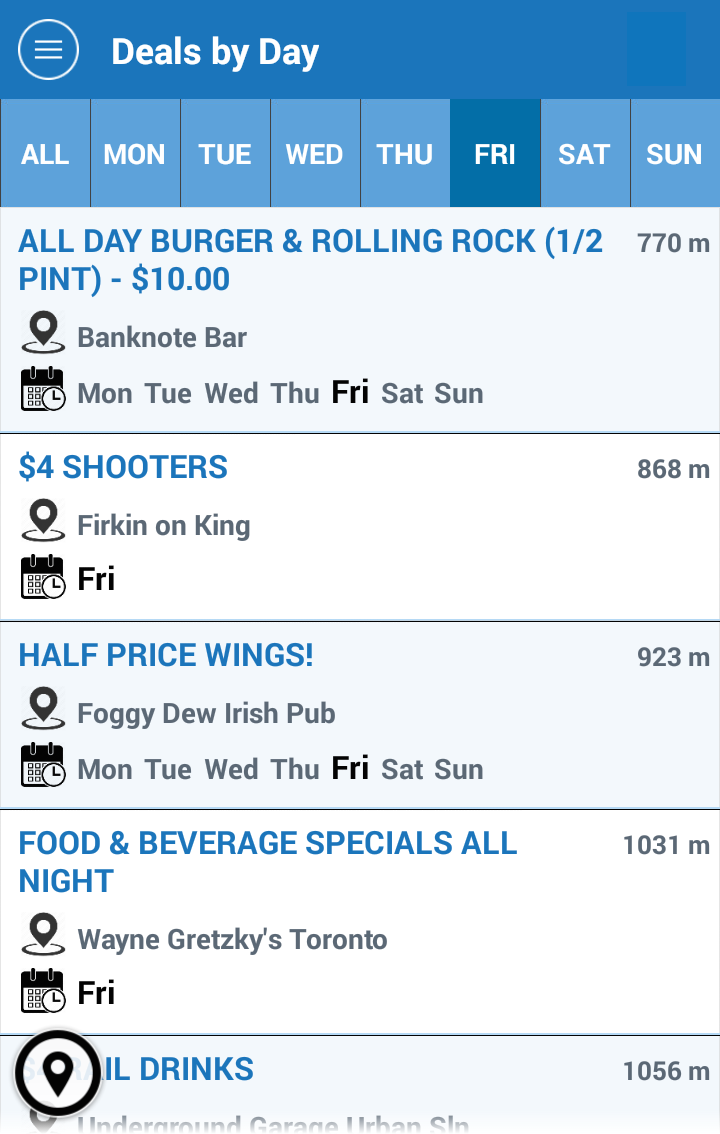The height and width of the screenshot is (1134, 720).
Task: Open the Banknote Bar burger deal
Action: (310, 260)
